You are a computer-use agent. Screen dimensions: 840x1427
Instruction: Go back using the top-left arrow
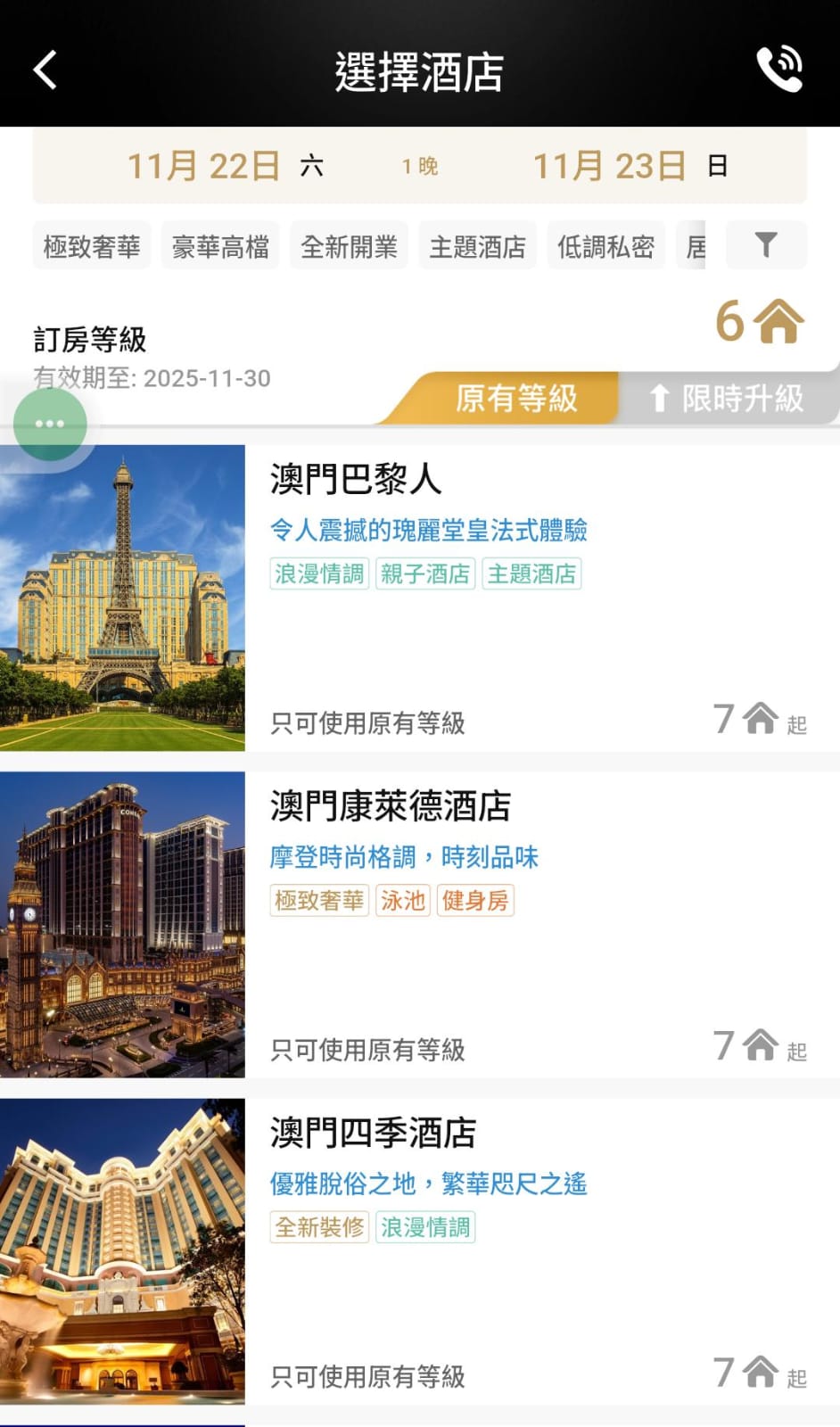click(45, 70)
